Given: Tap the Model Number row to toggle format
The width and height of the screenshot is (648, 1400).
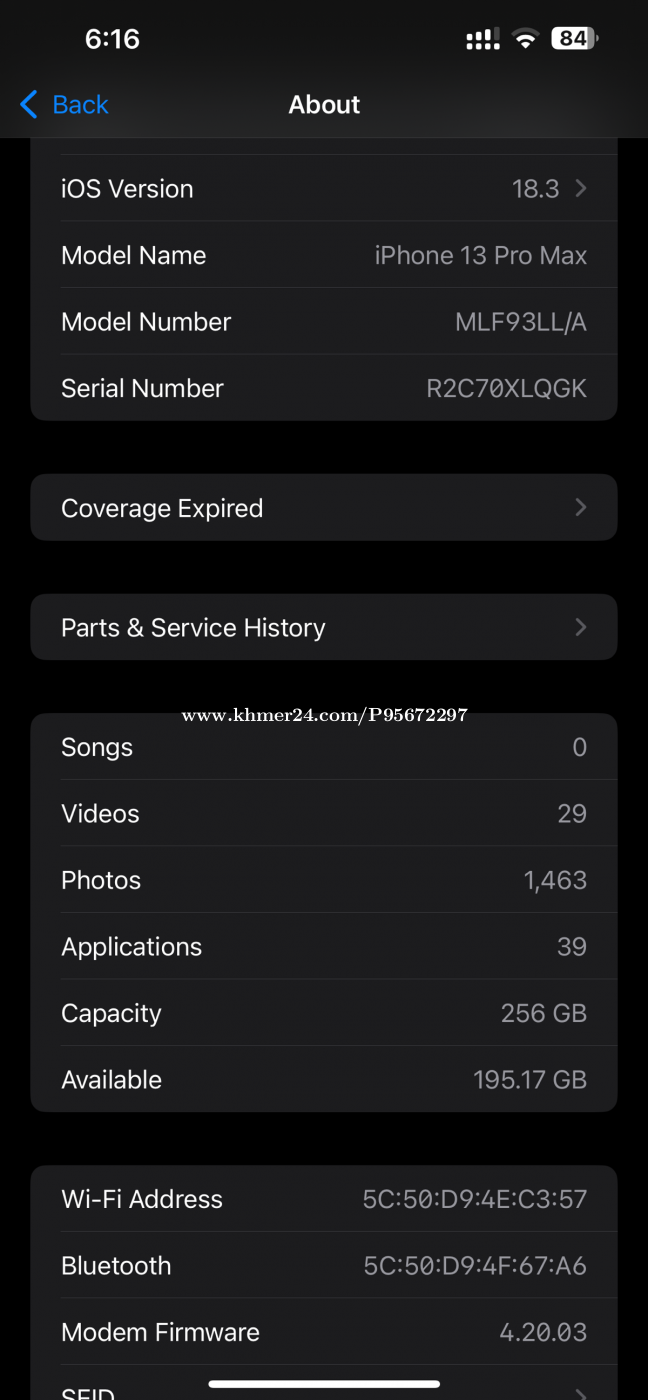Looking at the screenshot, I should pos(324,321).
